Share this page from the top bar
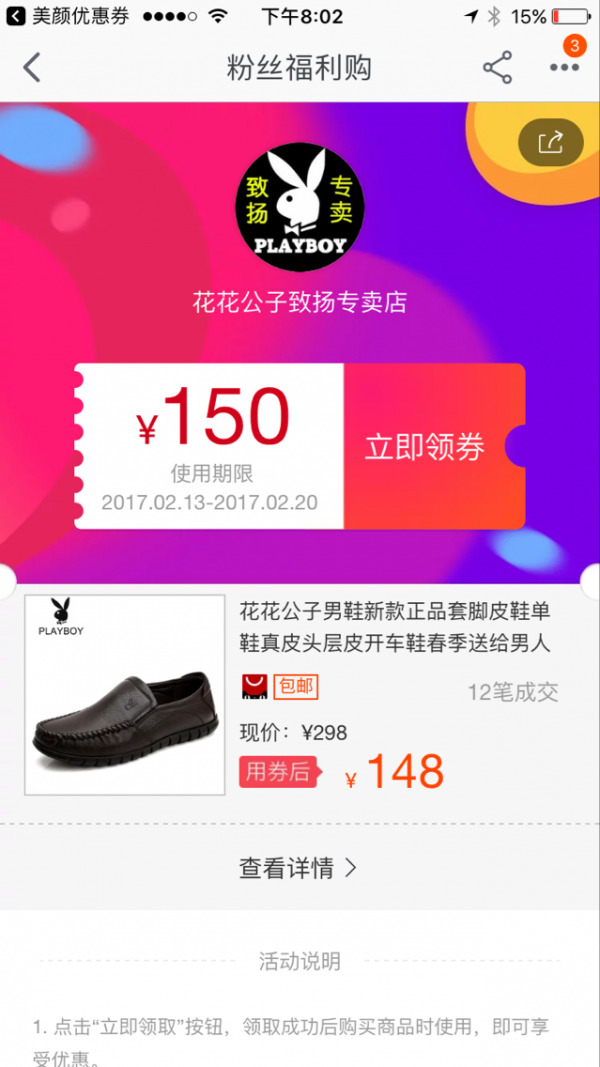Image resolution: width=600 pixels, height=1067 pixels. [497, 68]
